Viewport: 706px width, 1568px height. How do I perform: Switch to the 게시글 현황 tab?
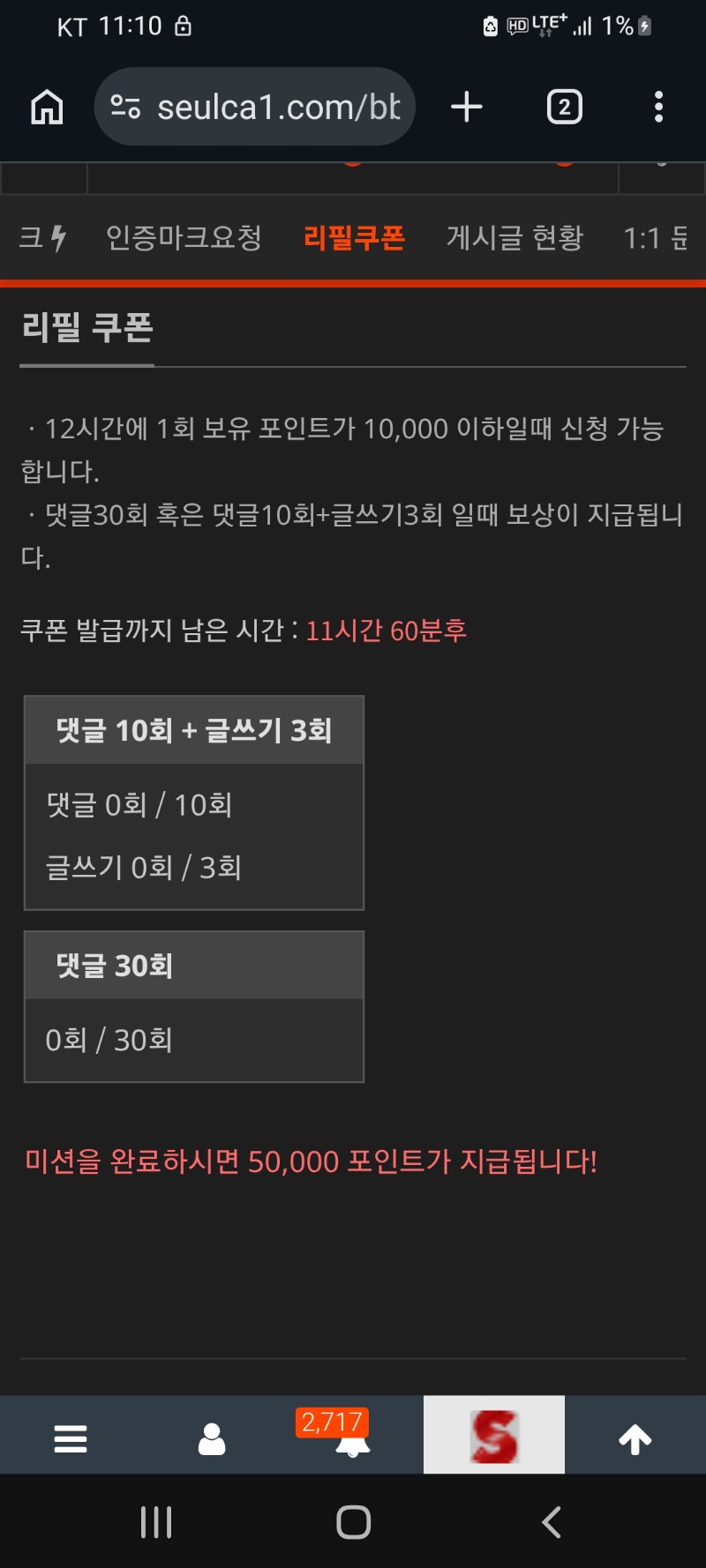(514, 237)
